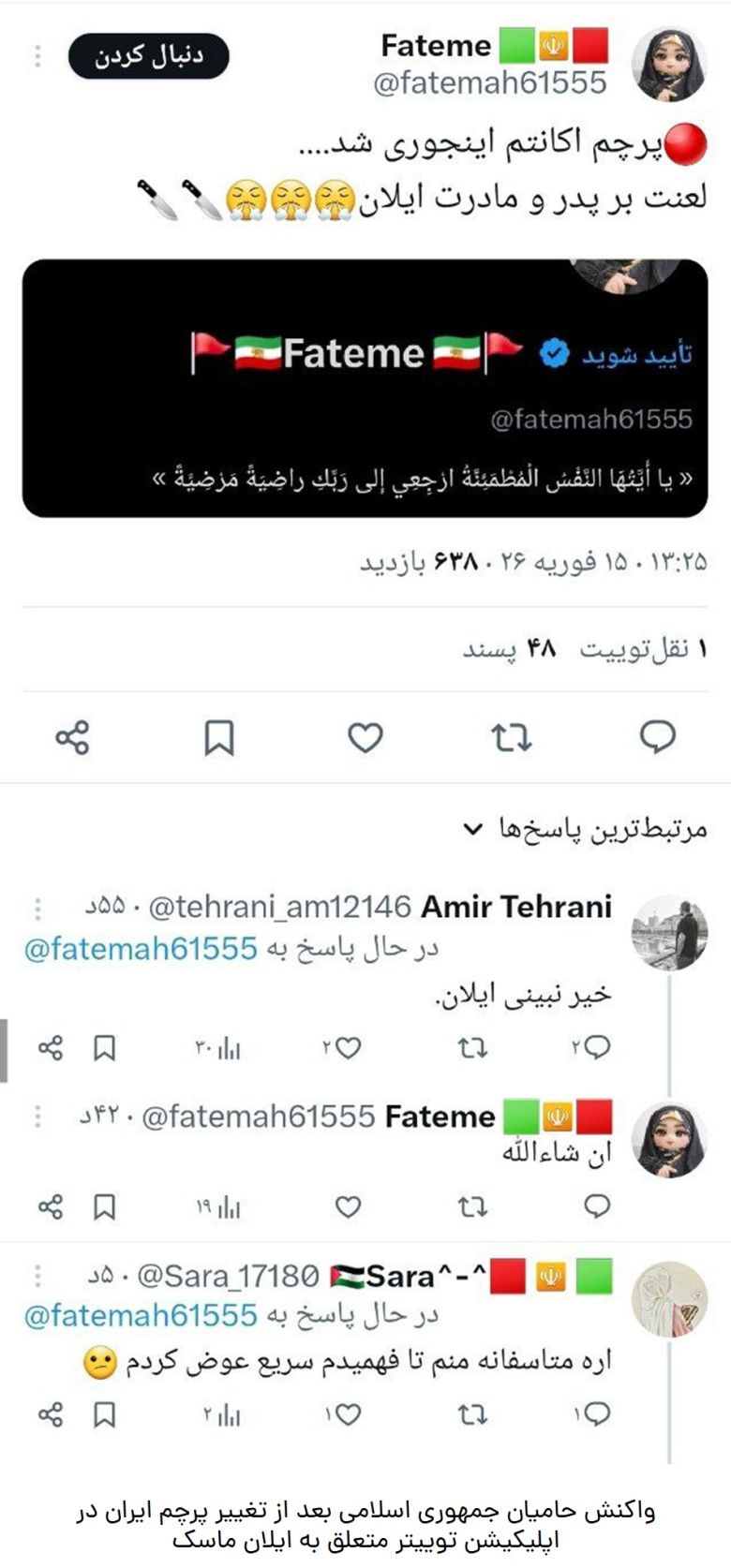Reply to the main tweet
Viewport: 731px width, 1568px height.
[x=657, y=737]
